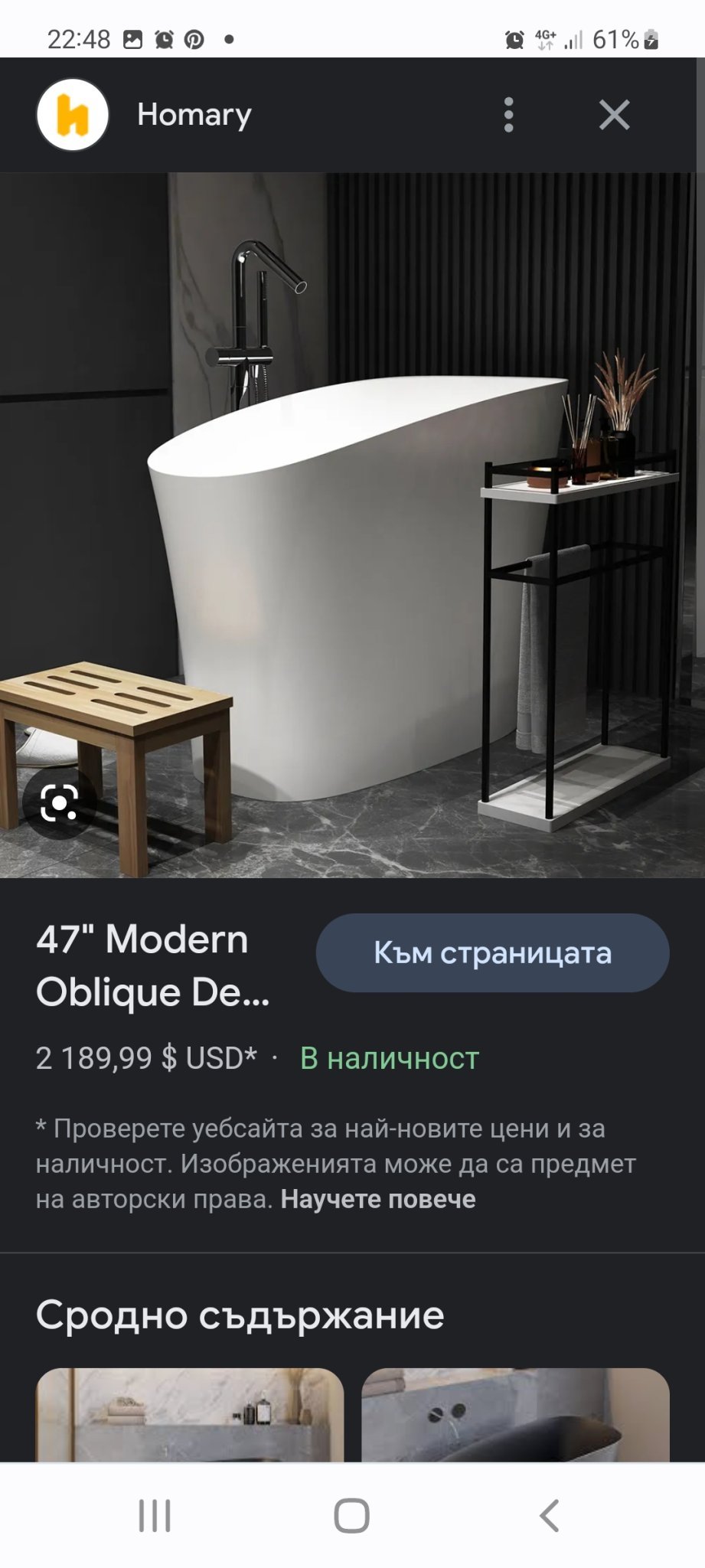Open the bathtub product image

tap(352, 524)
